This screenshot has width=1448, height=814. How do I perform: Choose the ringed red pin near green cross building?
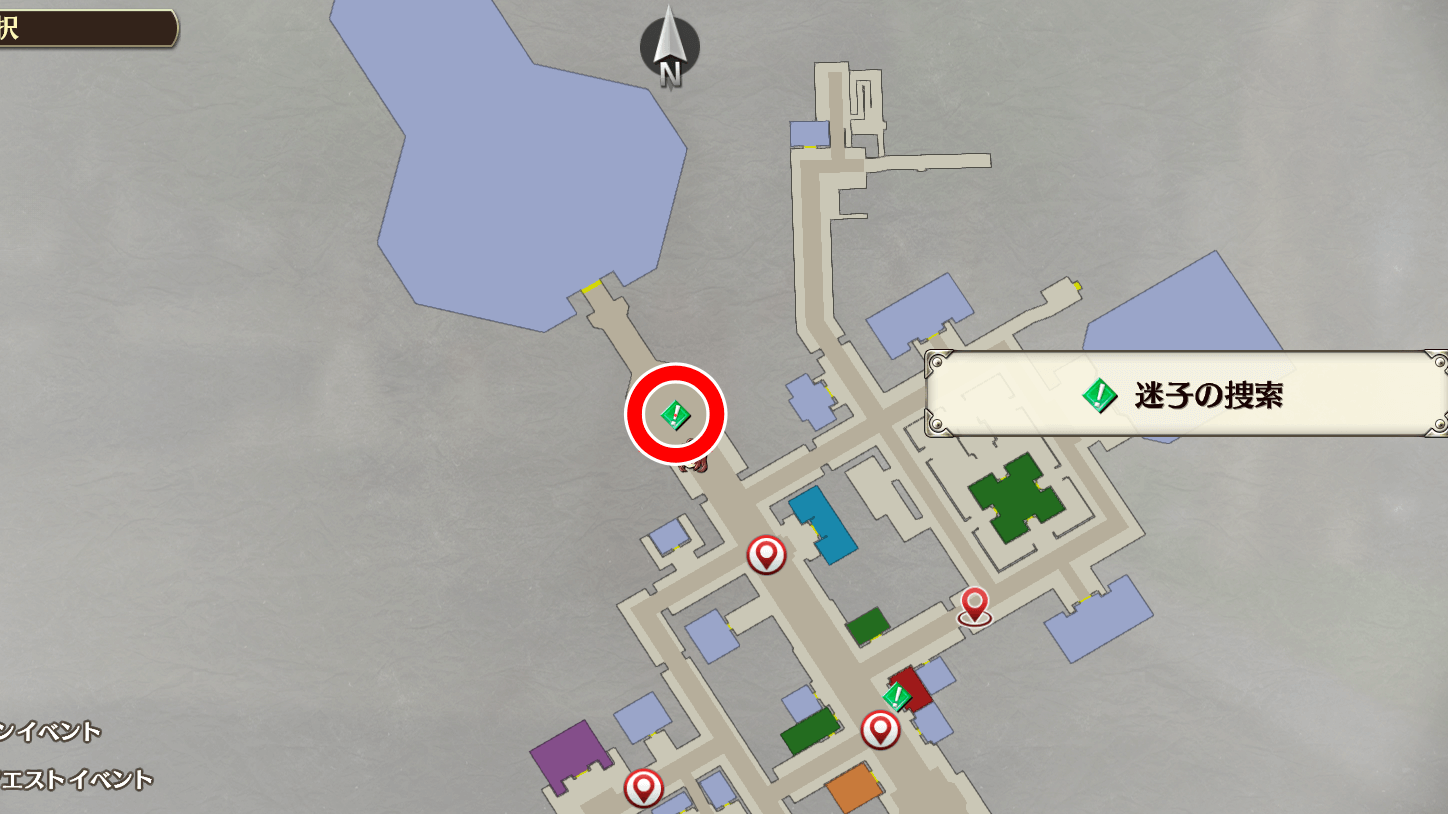pyautogui.click(x=975, y=606)
